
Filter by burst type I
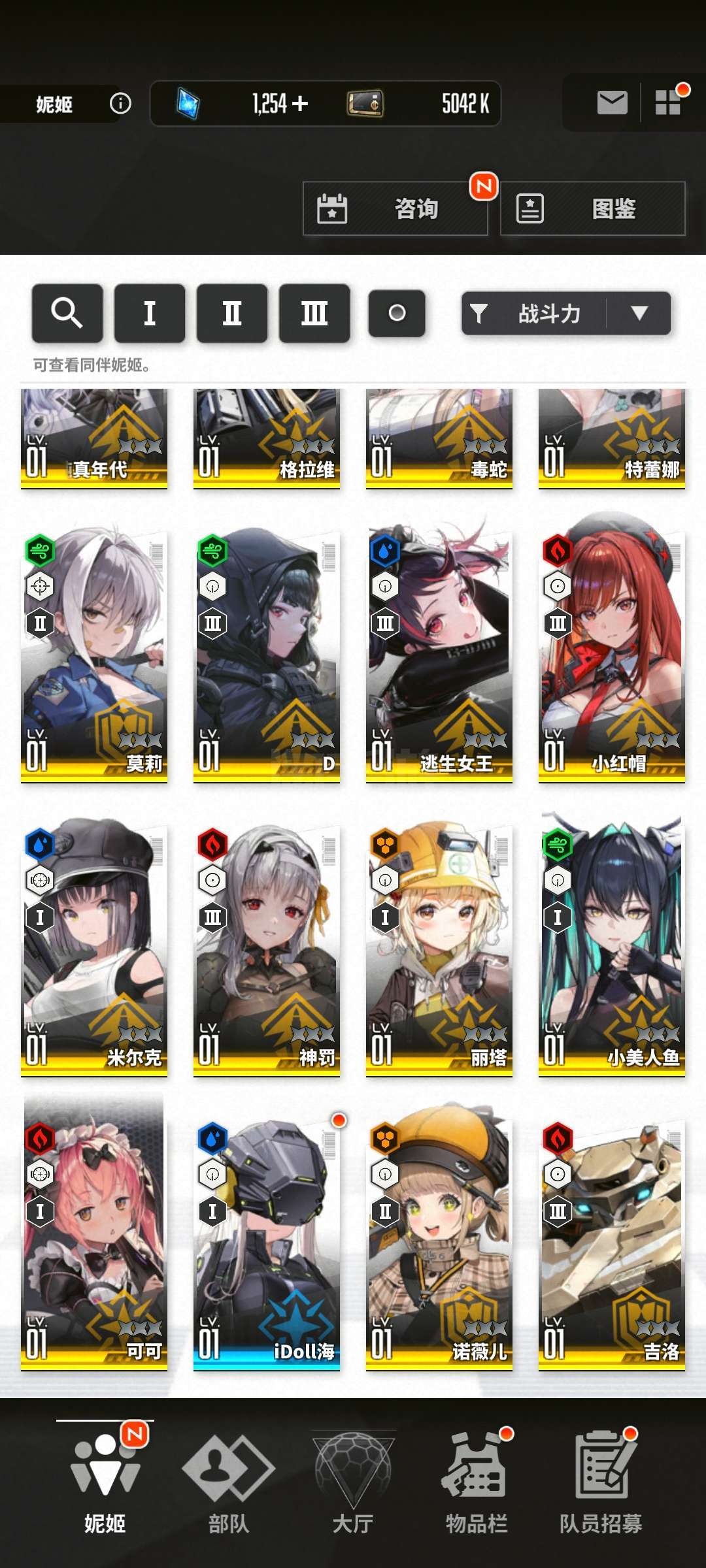150,313
